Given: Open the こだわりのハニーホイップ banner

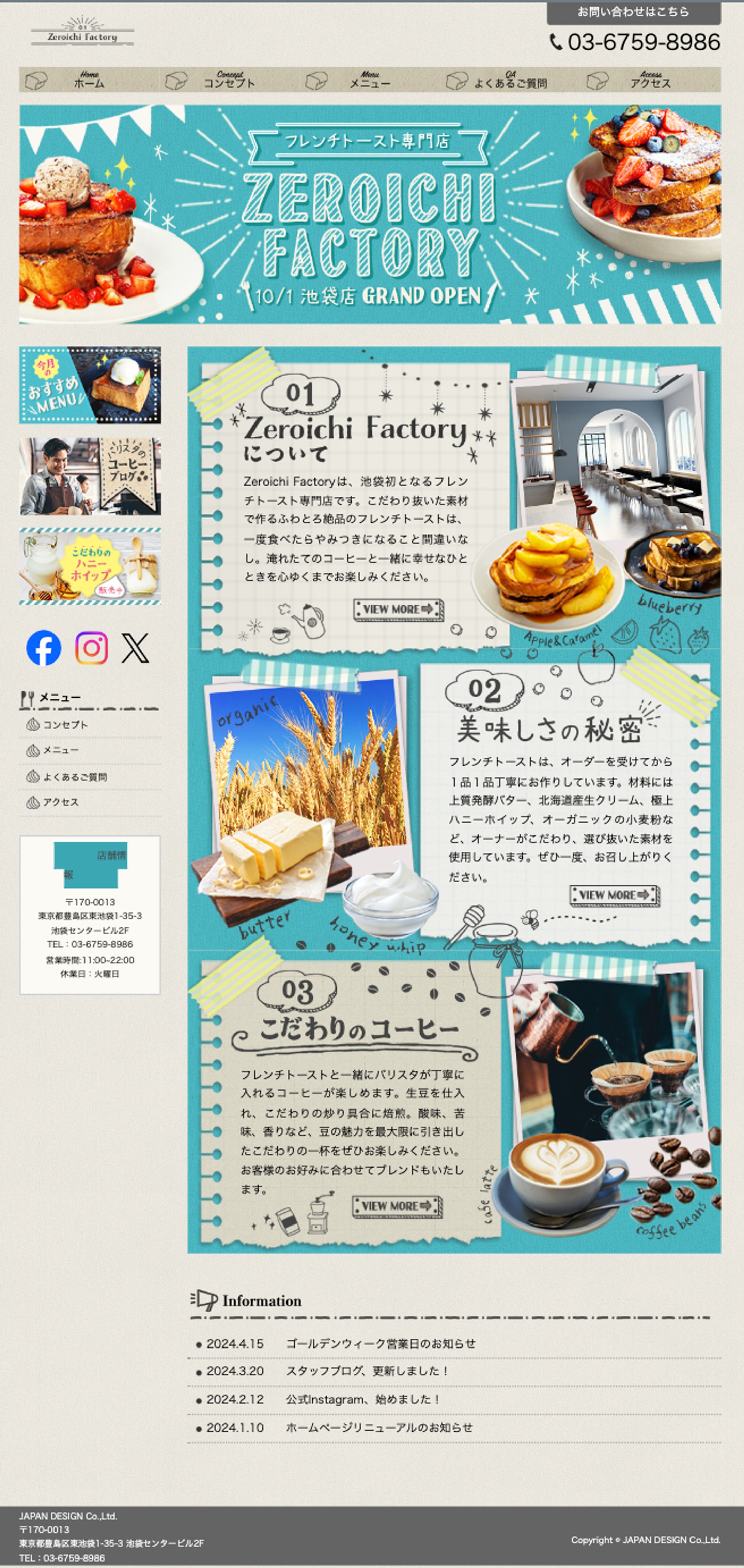Looking at the screenshot, I should coord(90,566).
